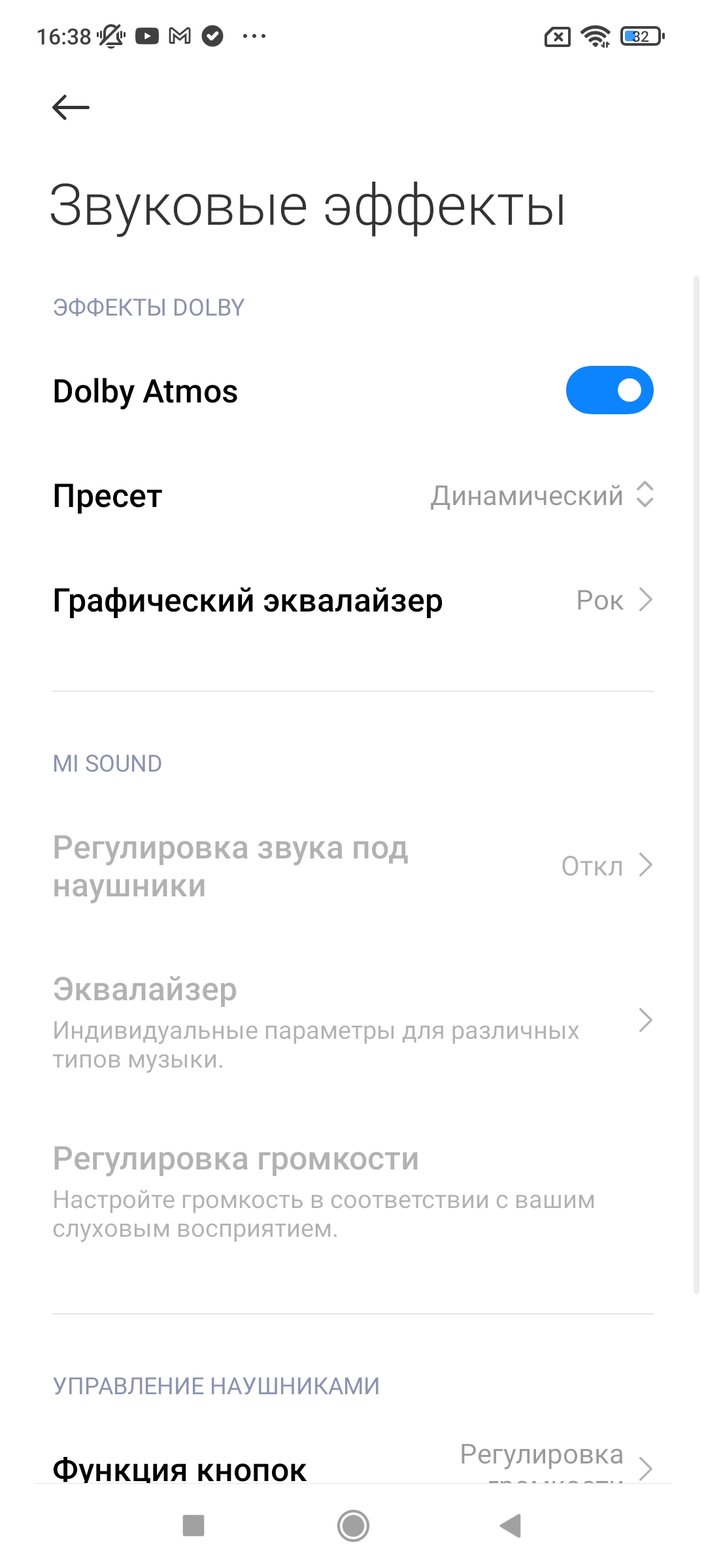Open the Пресет dropdown showing Динамический
706x1568 pixels.
(x=541, y=496)
